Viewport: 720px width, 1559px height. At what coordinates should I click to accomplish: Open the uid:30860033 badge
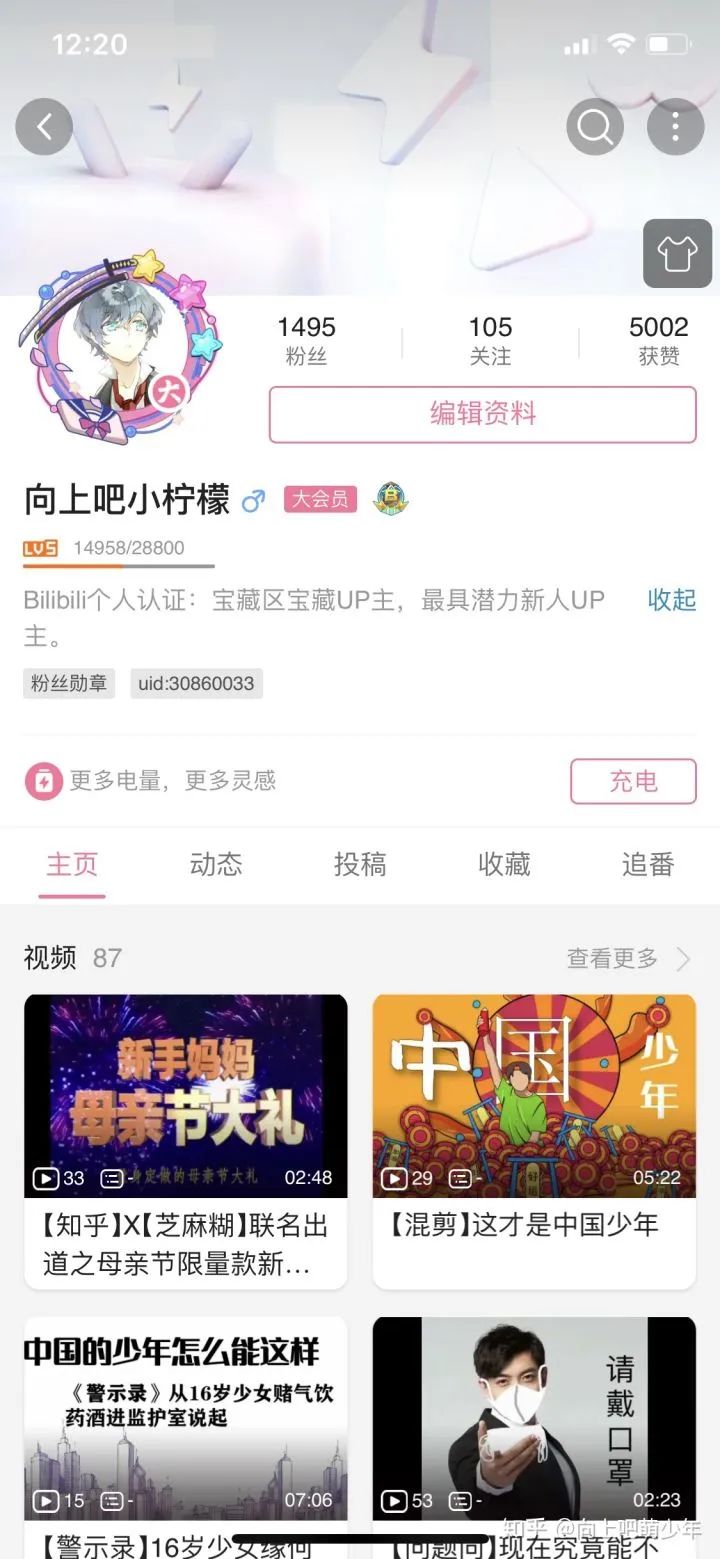pyautogui.click(x=196, y=684)
